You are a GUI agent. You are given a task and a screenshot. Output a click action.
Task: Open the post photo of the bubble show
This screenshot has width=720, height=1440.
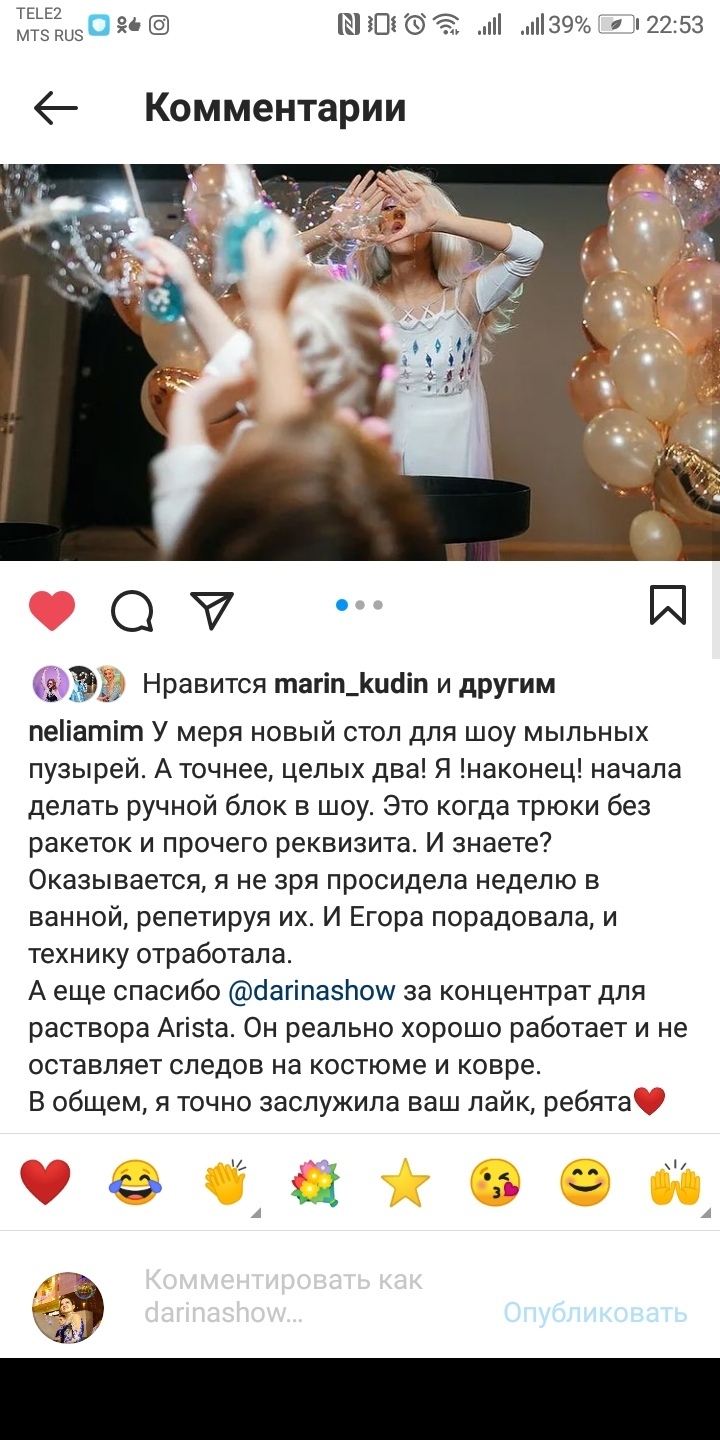coord(360,362)
